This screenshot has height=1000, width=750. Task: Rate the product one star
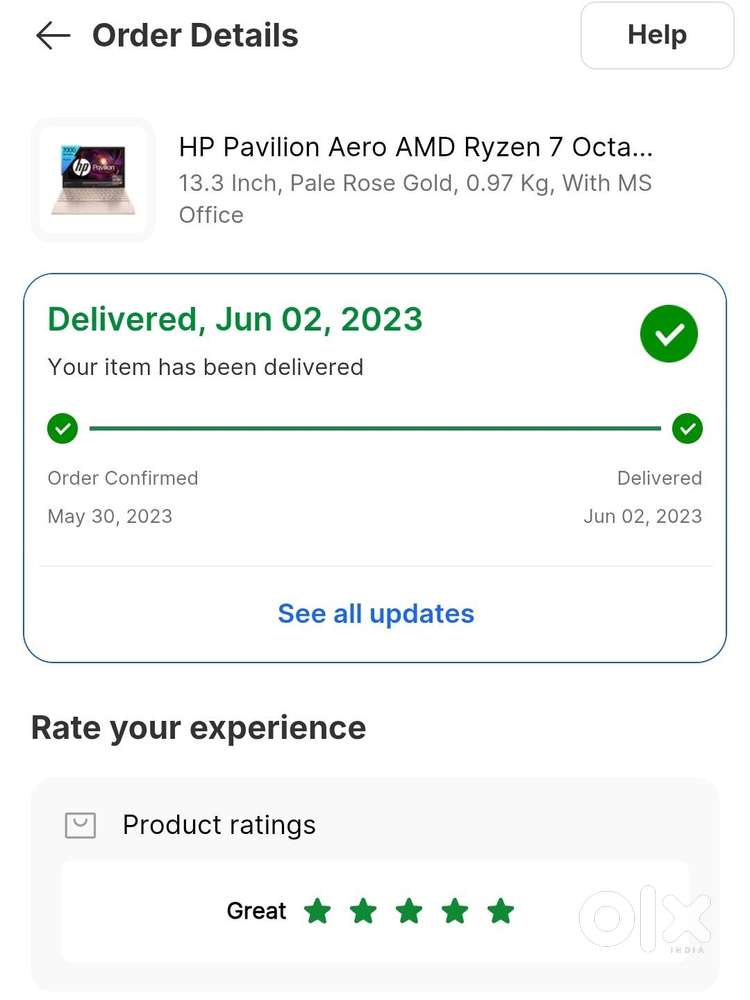[317, 911]
